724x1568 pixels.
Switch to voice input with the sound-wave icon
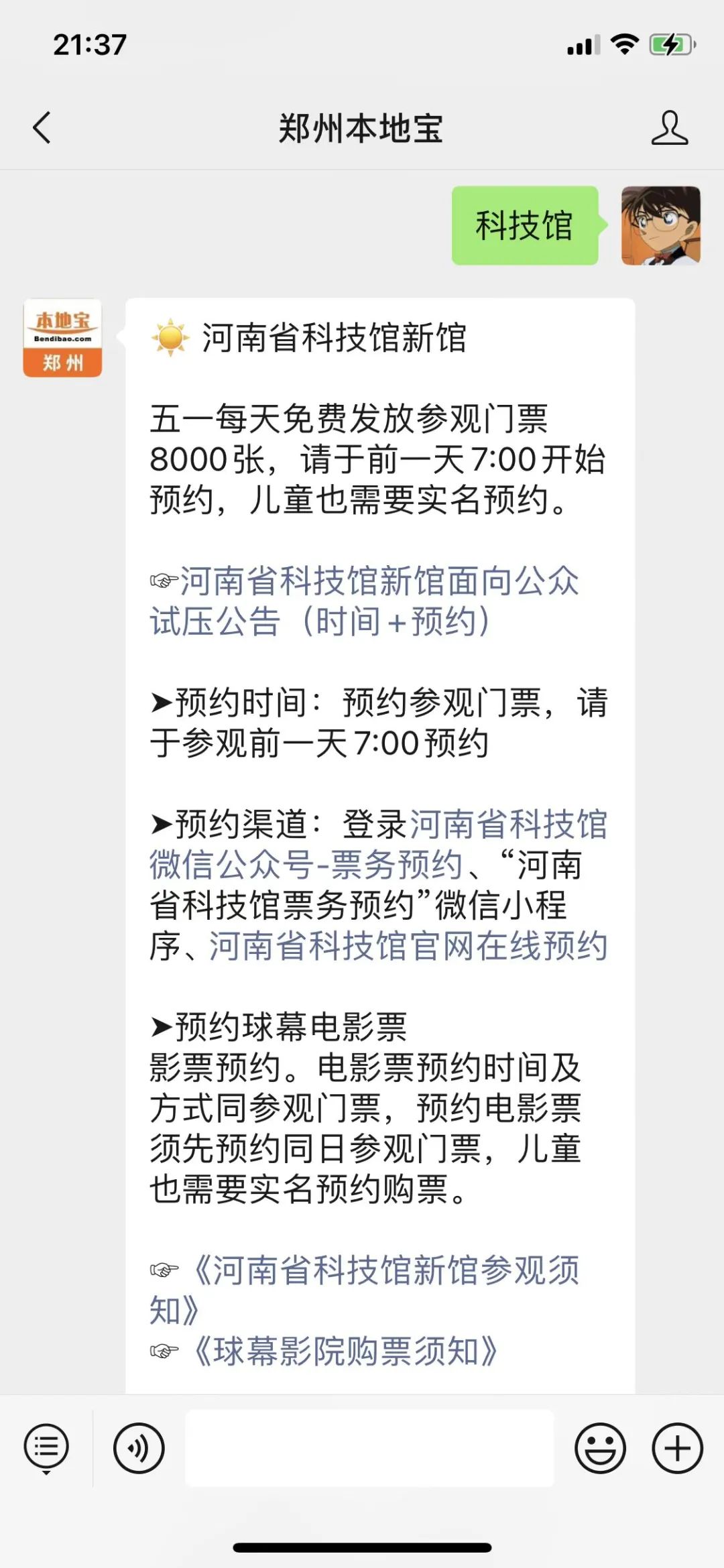click(x=137, y=1448)
